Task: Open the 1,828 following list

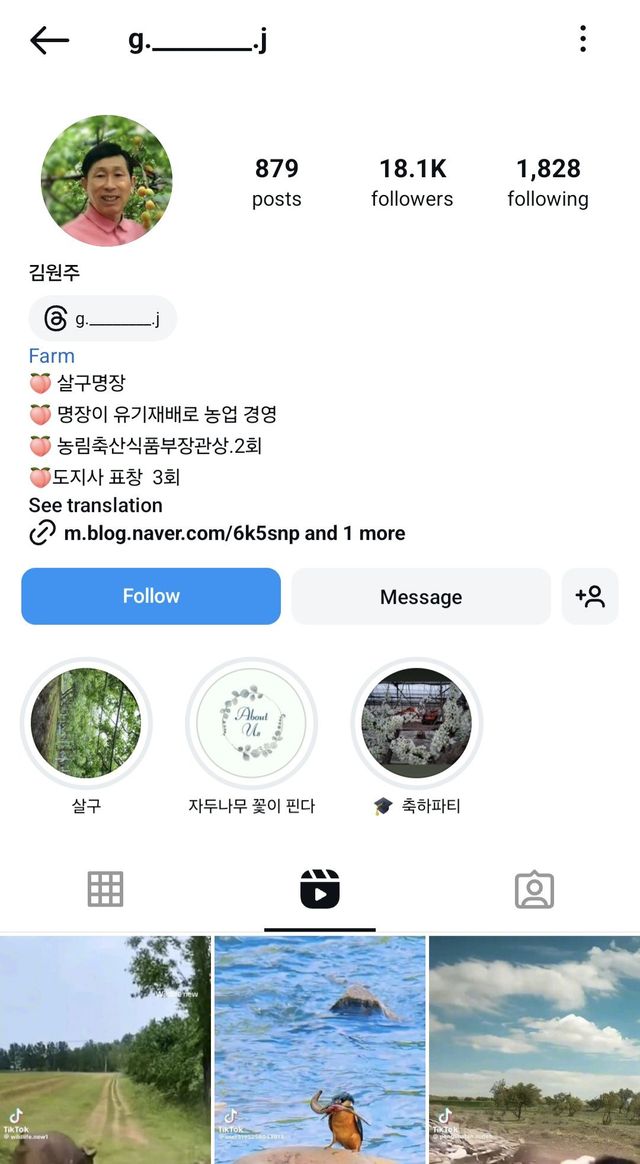Action: coord(548,182)
